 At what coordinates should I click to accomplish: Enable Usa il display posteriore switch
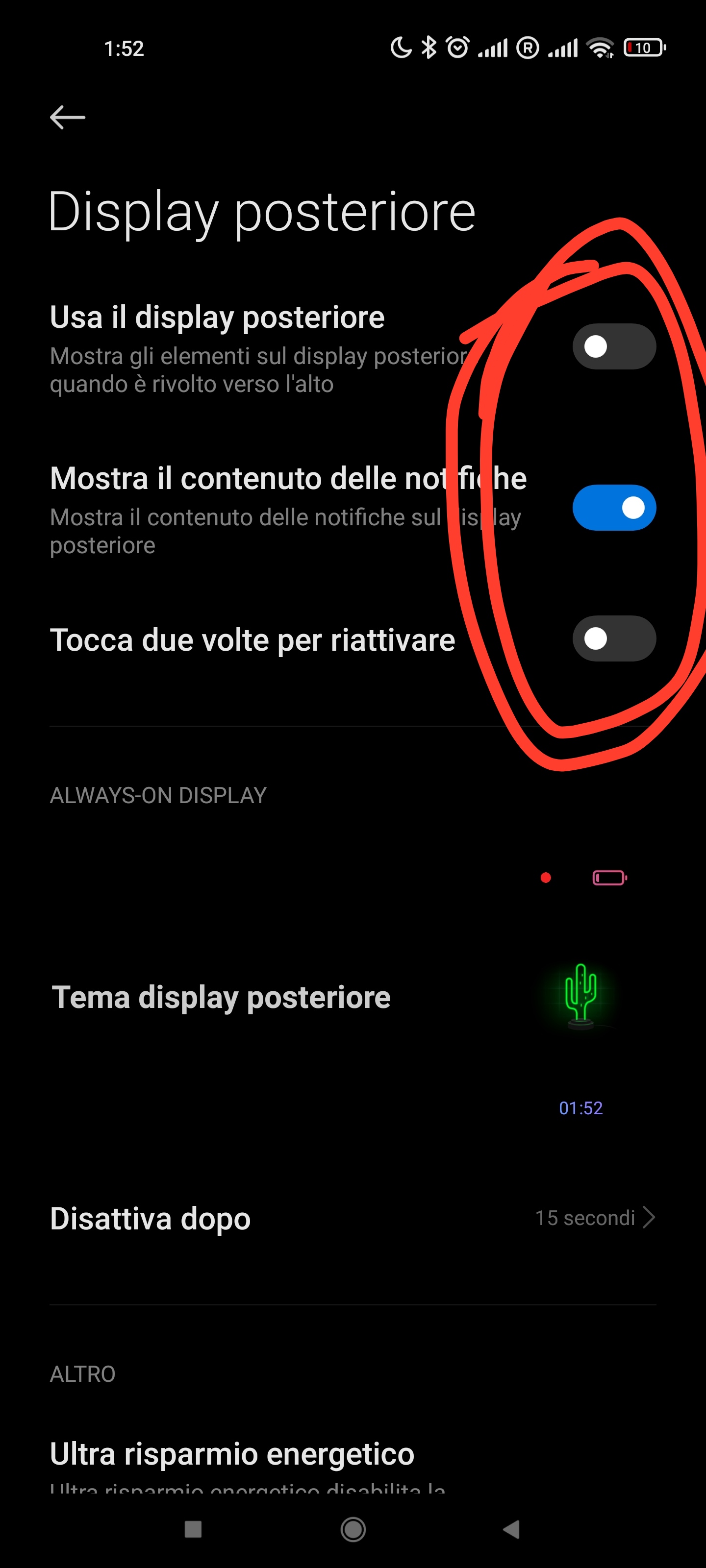click(613, 346)
